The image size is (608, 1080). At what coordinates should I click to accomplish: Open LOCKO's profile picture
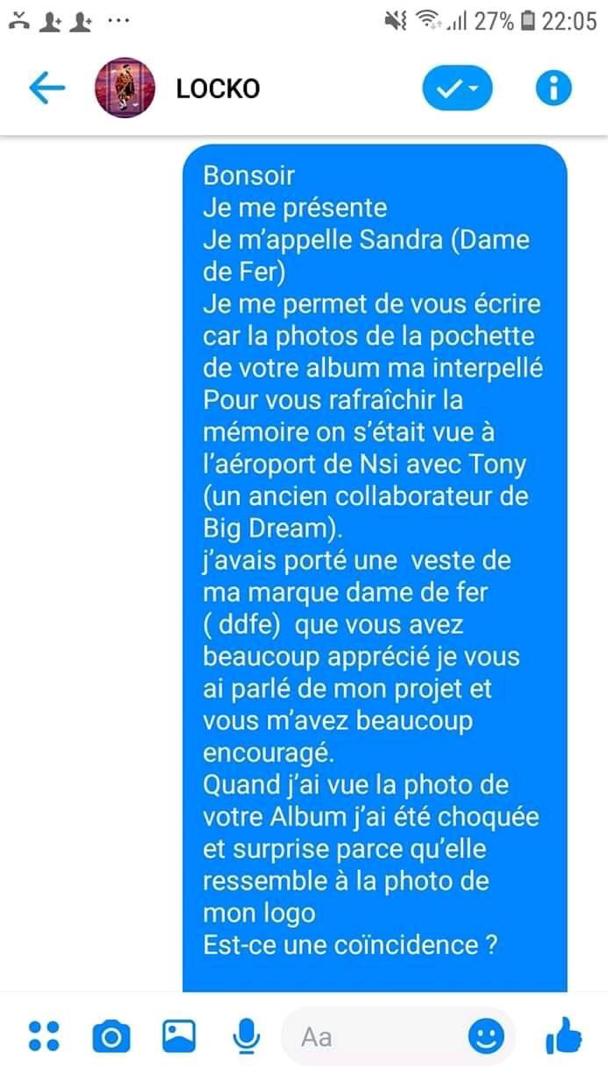point(125,88)
